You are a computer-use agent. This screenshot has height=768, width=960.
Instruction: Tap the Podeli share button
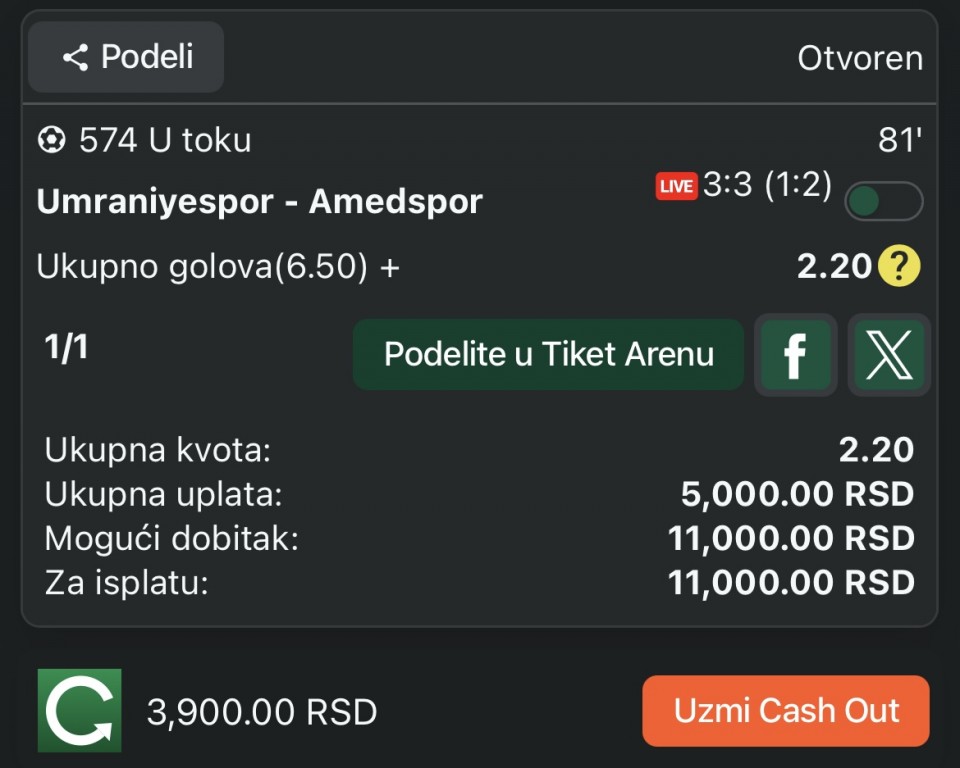126,57
